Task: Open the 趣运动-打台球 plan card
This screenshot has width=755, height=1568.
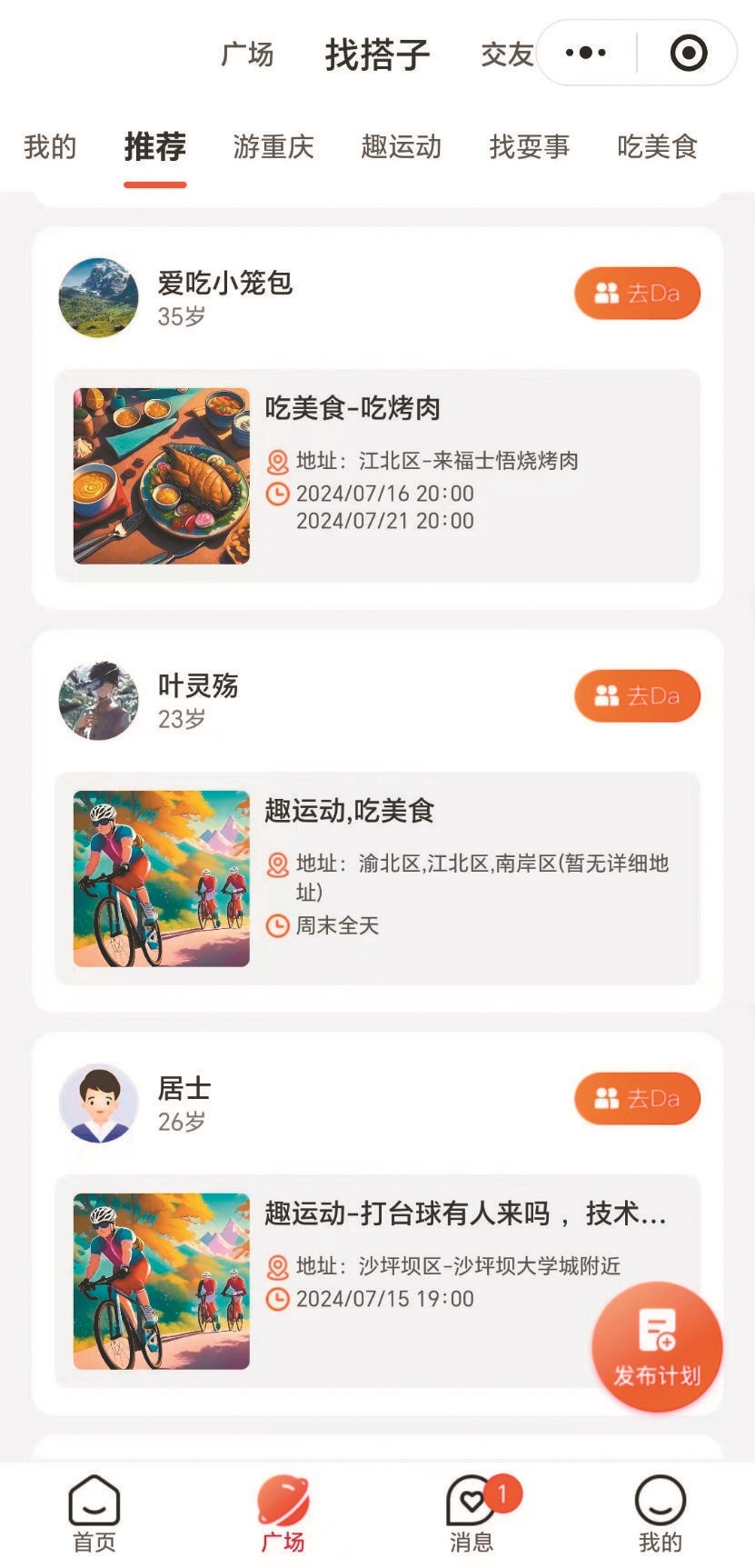Action: 377,1281
